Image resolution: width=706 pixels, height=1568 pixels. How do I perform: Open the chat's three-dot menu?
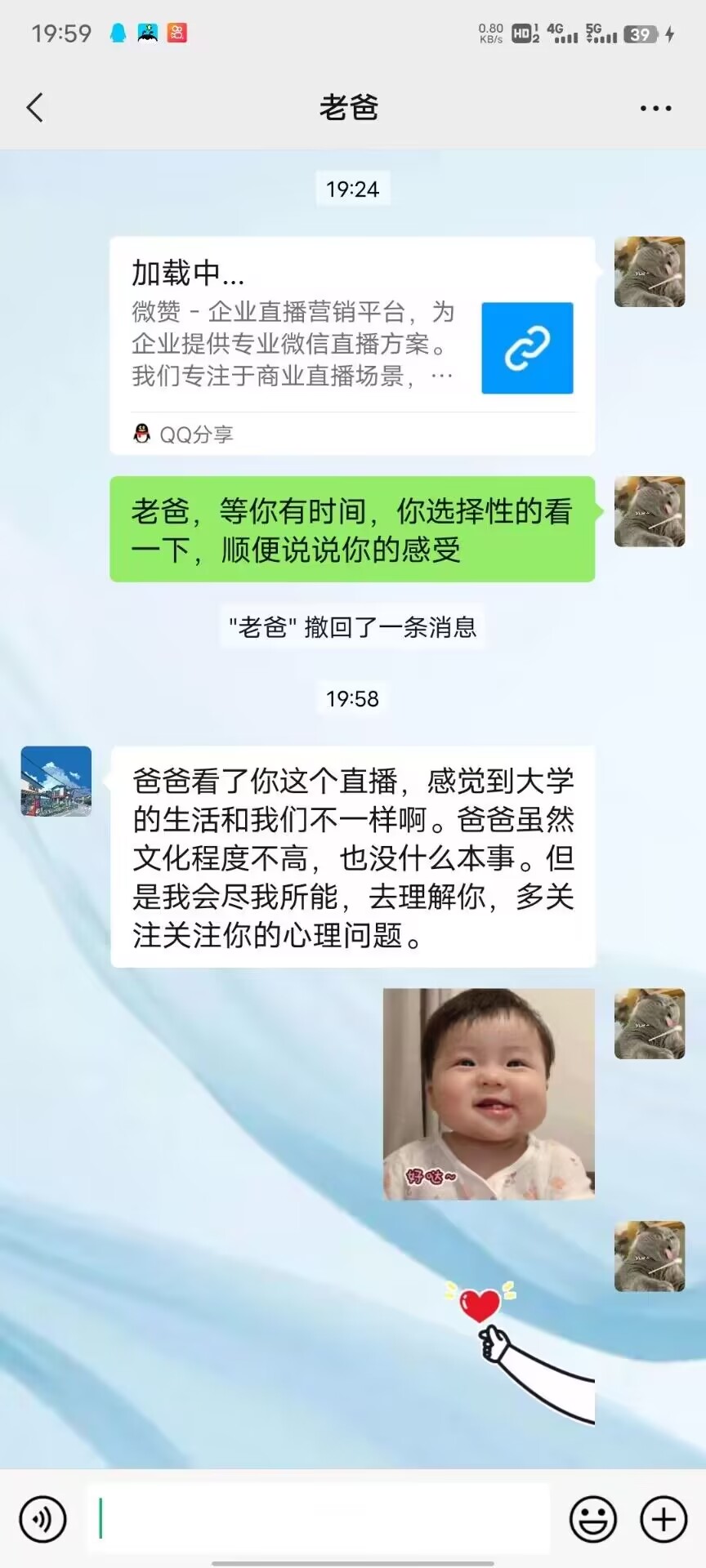click(655, 108)
